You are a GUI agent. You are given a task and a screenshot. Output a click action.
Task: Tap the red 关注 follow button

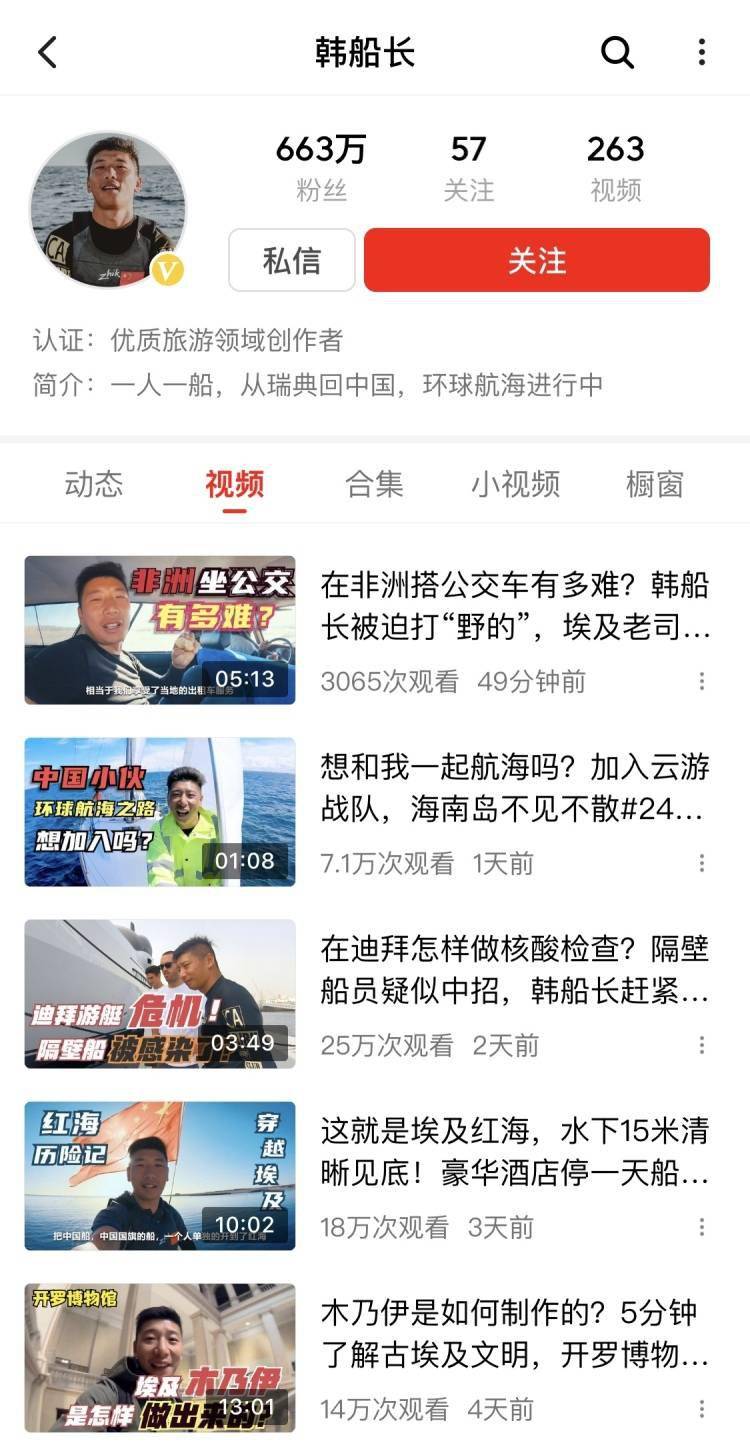pyautogui.click(x=536, y=260)
